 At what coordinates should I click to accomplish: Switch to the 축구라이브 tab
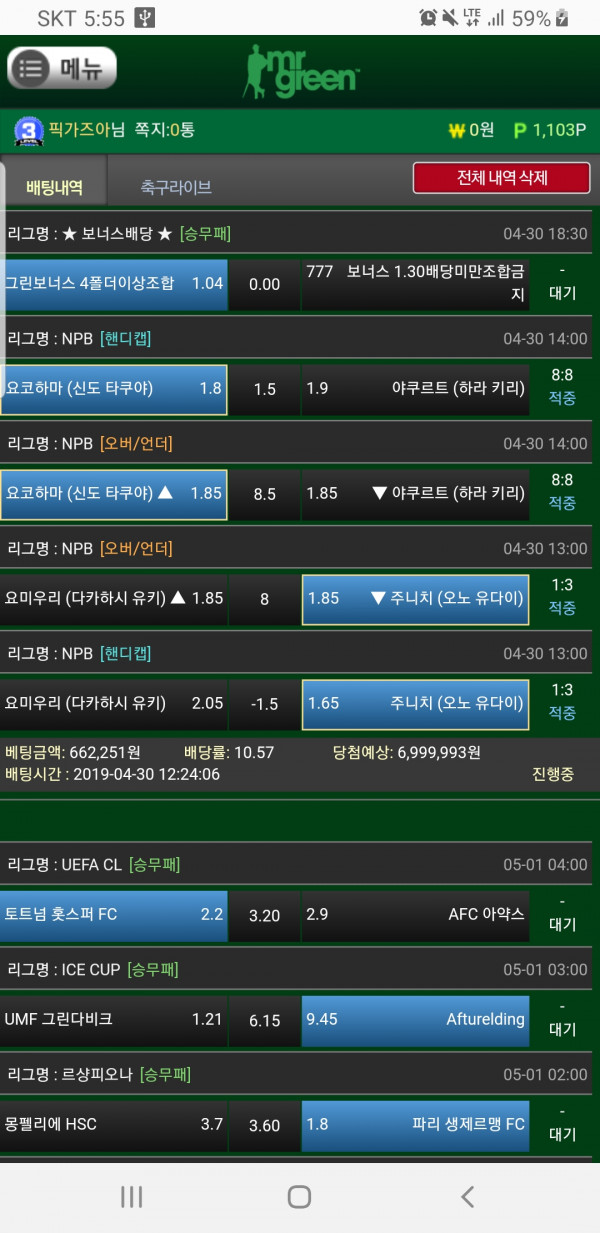tap(176, 187)
